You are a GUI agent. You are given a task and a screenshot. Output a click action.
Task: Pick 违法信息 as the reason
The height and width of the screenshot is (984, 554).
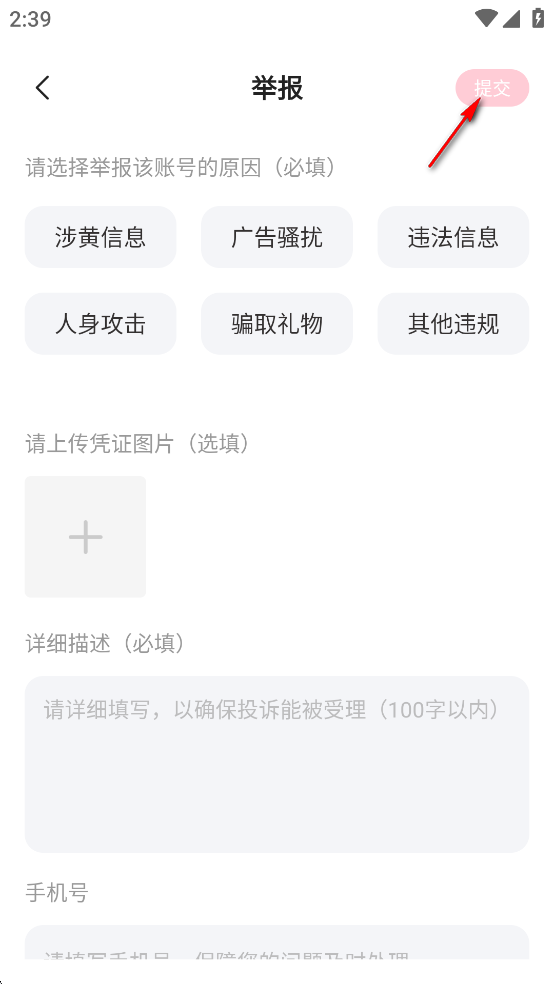pyautogui.click(x=453, y=237)
